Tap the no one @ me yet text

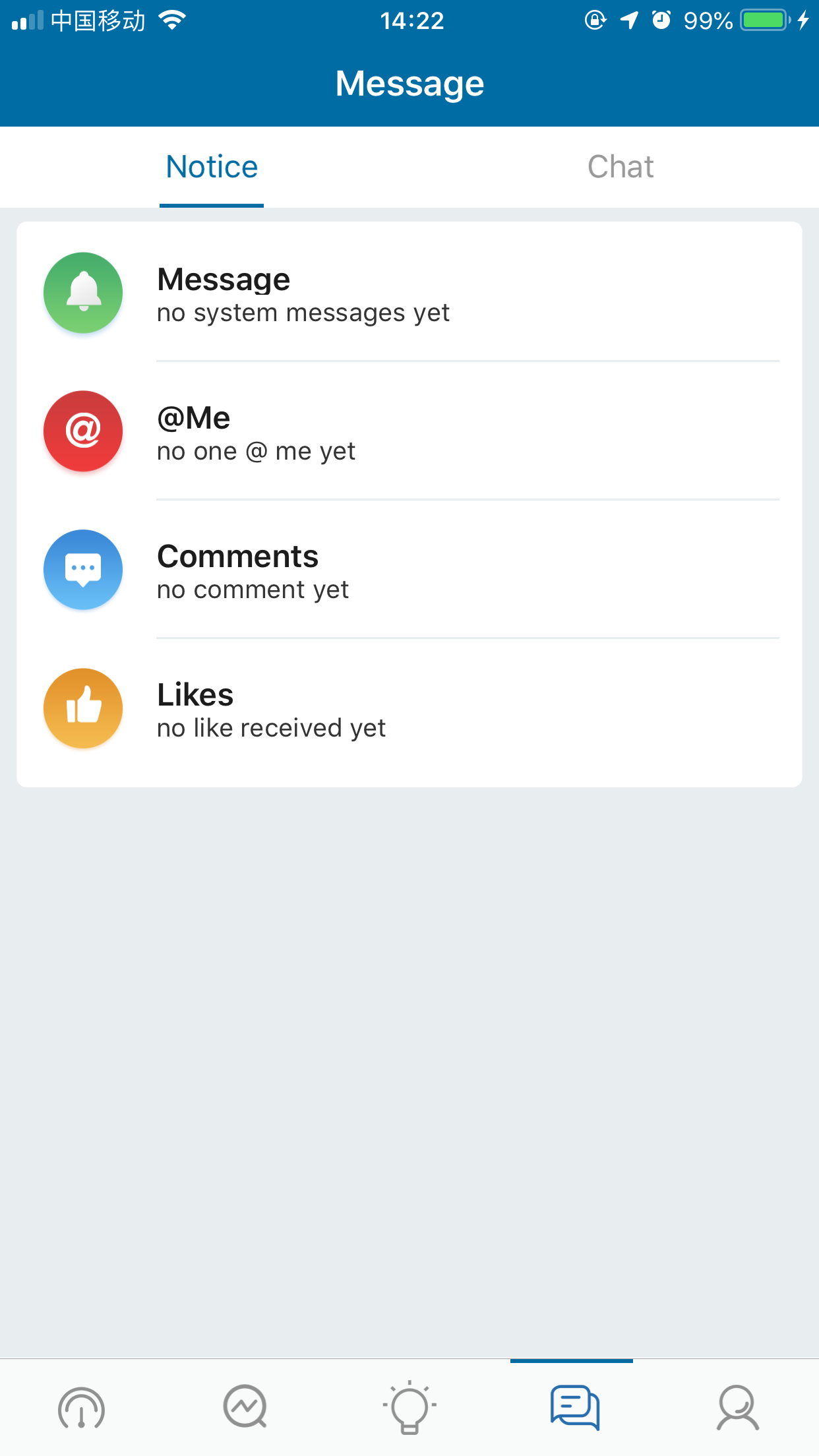click(x=256, y=451)
